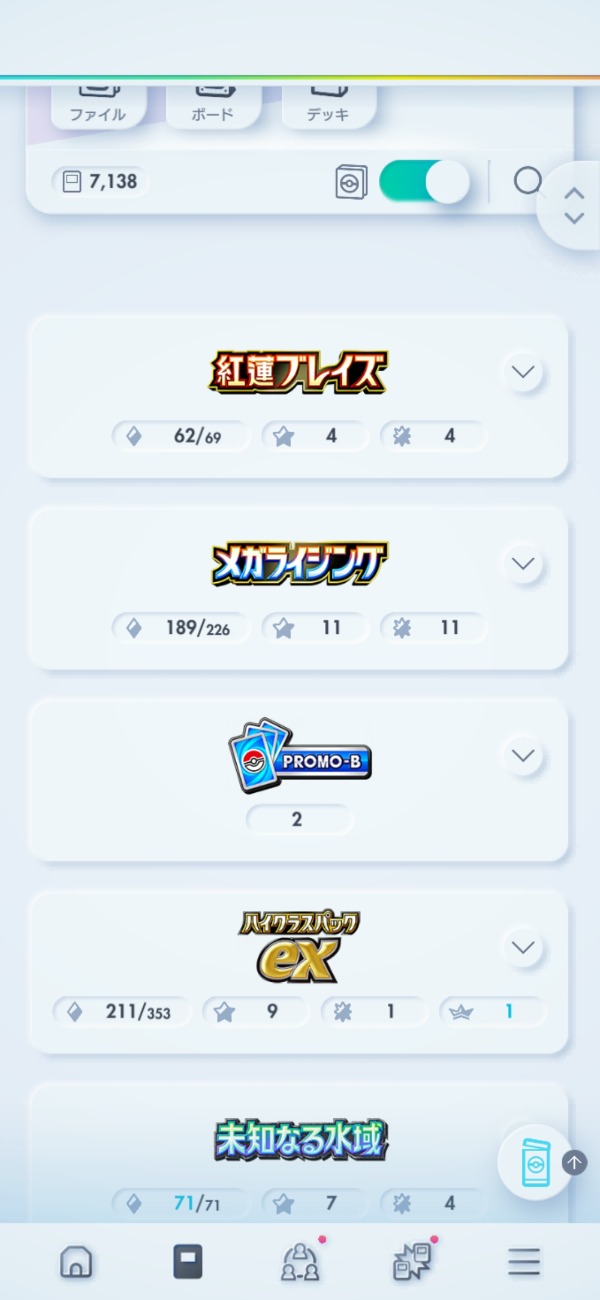Image resolution: width=600 pixels, height=1300 pixels.
Task: Expand the 紅蓮ブレイズ set
Action: point(523,372)
